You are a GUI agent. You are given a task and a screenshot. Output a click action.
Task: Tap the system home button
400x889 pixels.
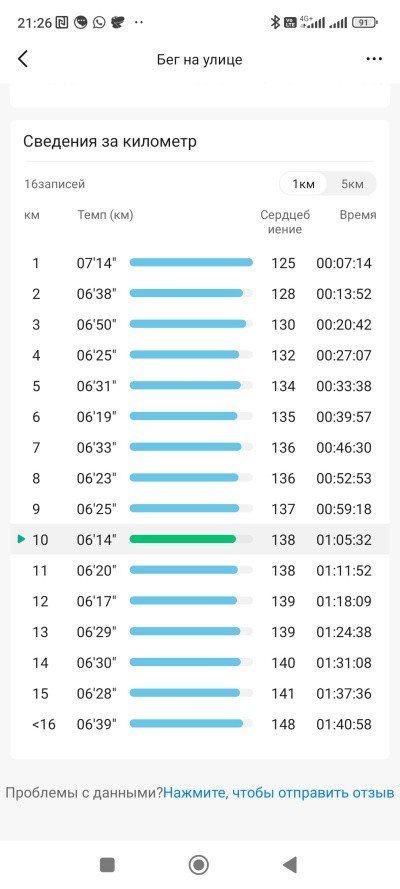click(199, 865)
